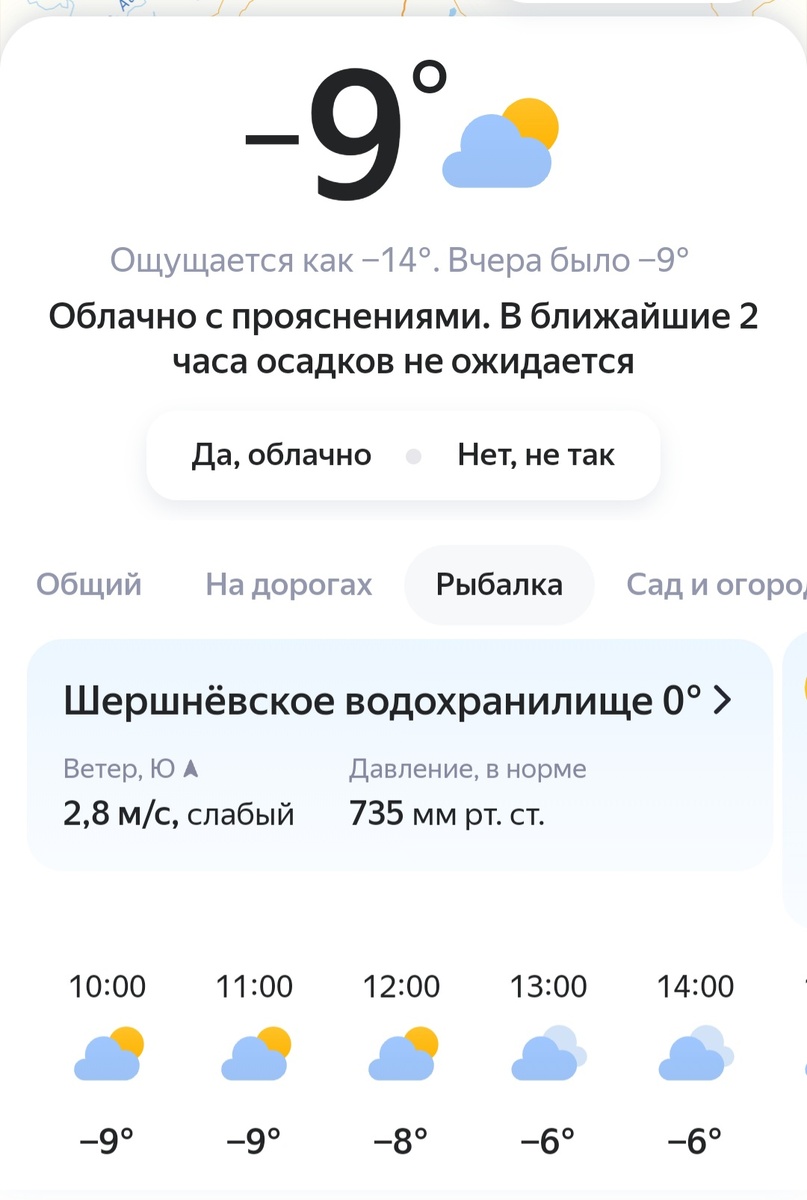The image size is (807, 1200).
Task: Choose «Нет, не так» to dispute the weather
Action: [537, 455]
